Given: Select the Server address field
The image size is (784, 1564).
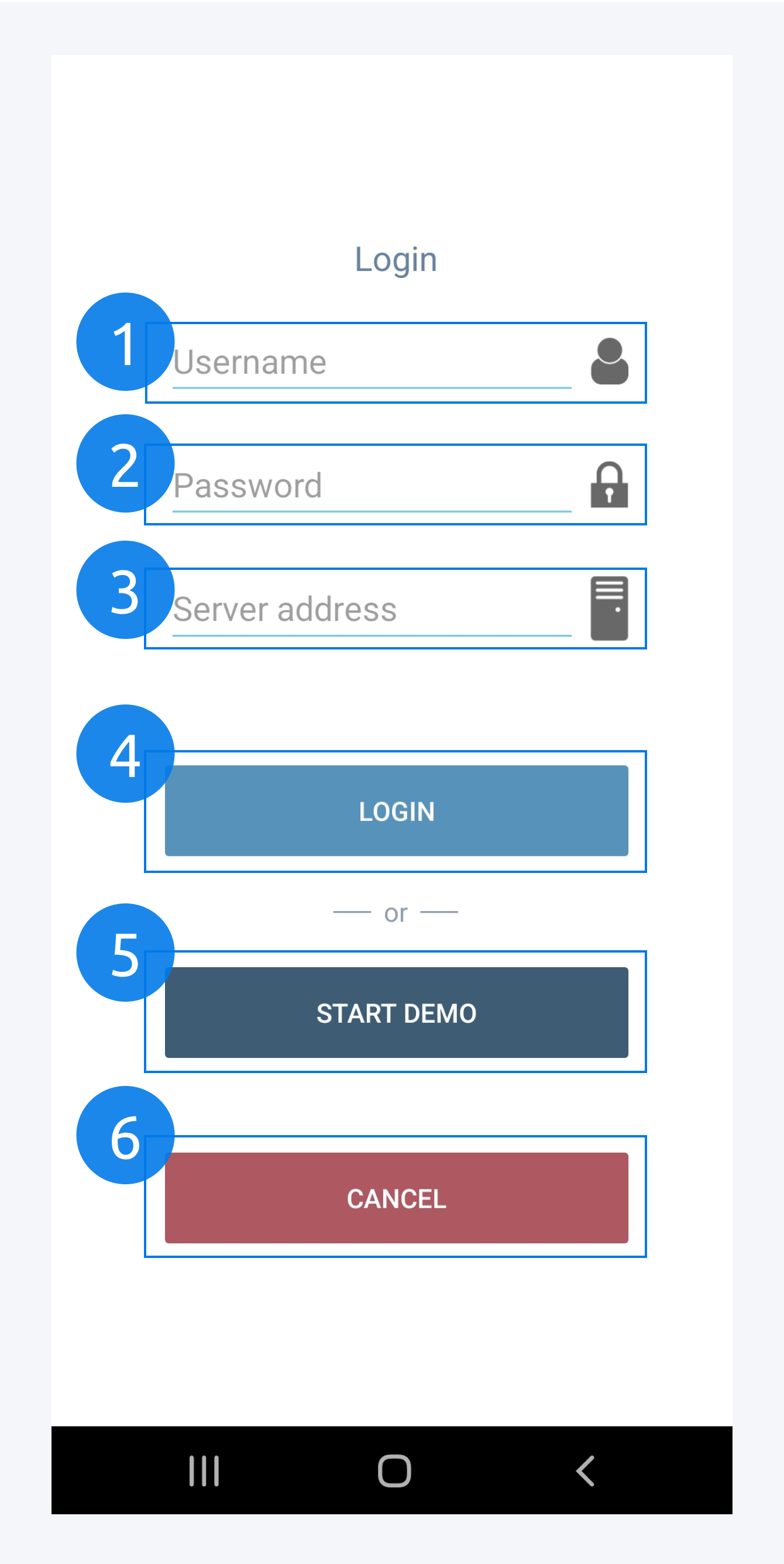Looking at the screenshot, I should tap(372, 609).
